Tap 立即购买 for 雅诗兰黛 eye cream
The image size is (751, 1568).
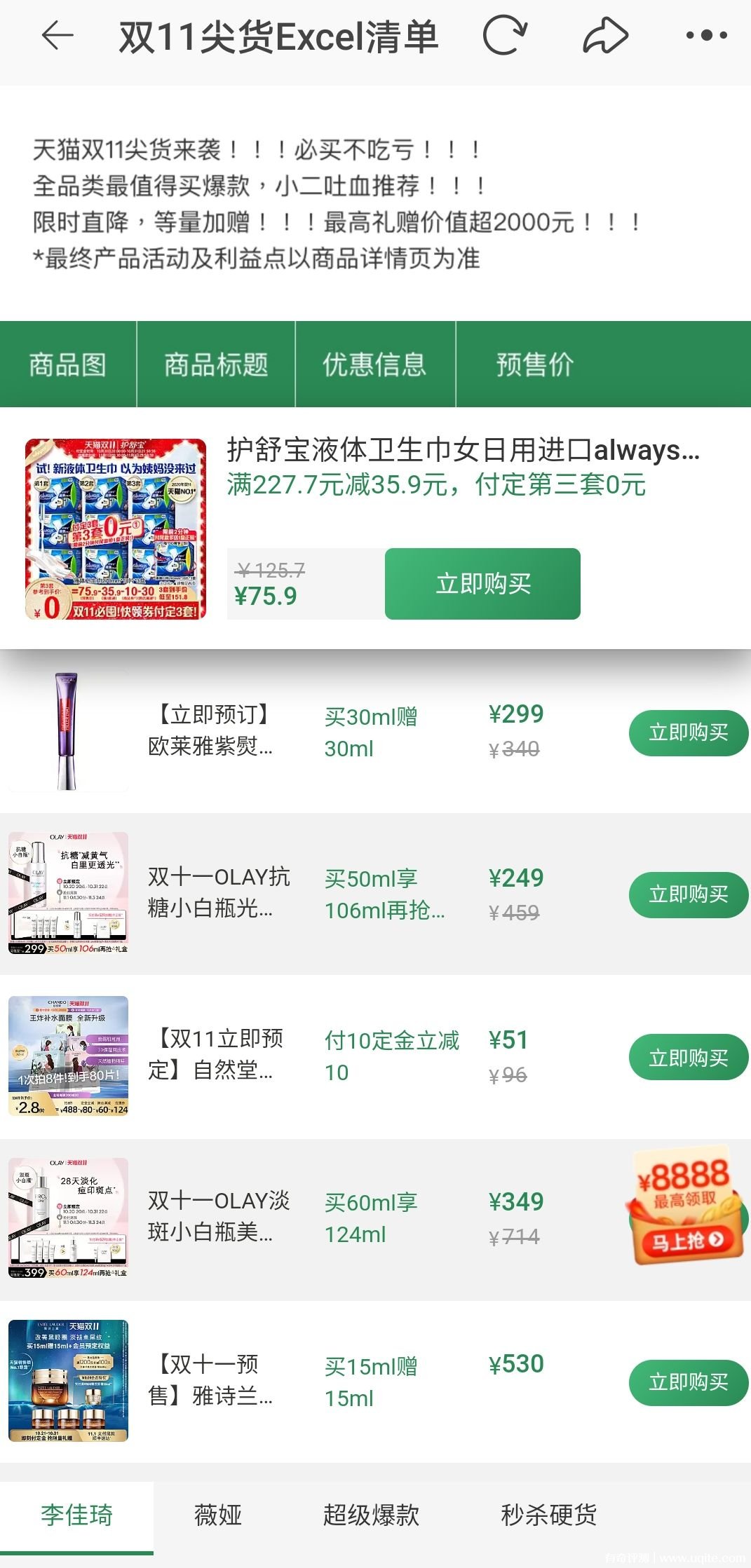[687, 1382]
